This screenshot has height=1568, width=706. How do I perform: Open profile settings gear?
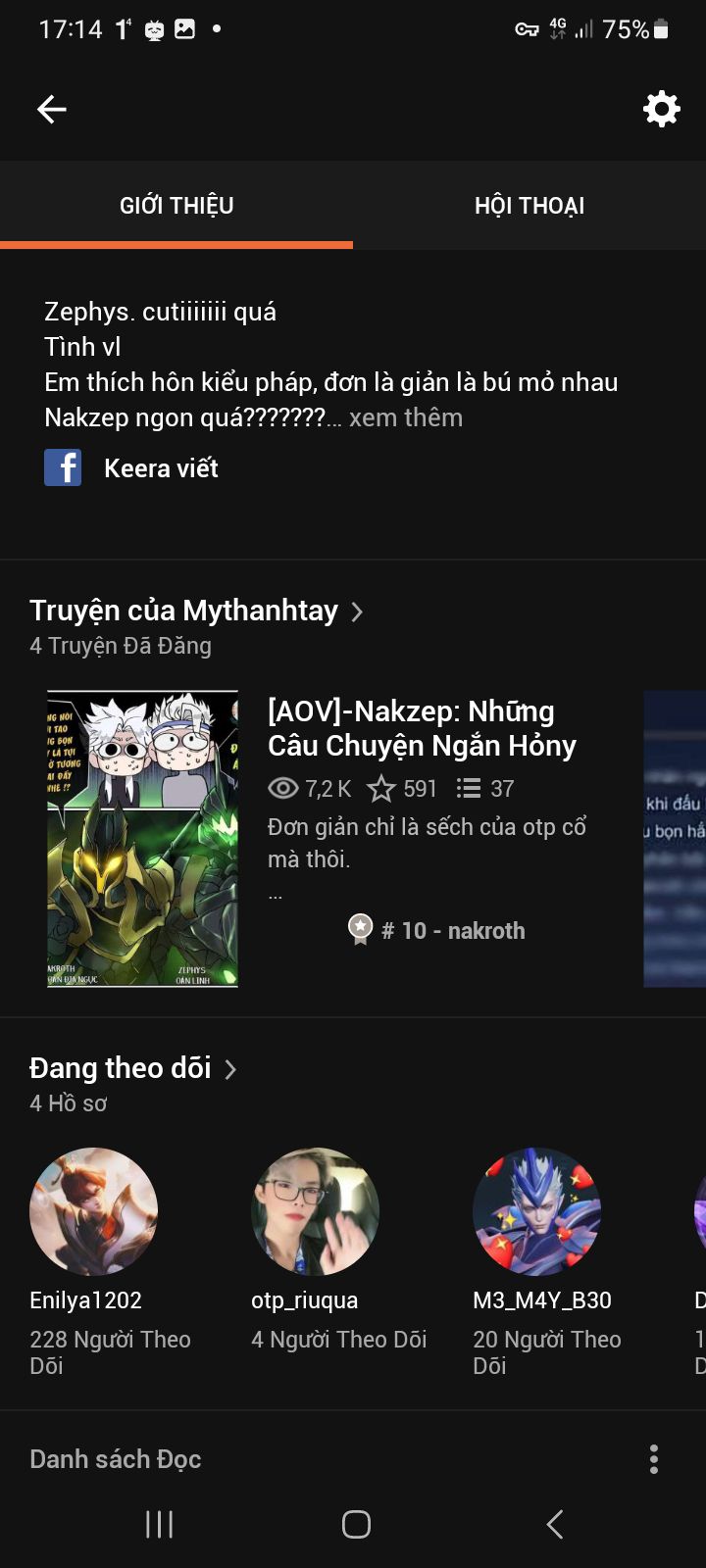pyautogui.click(x=661, y=109)
